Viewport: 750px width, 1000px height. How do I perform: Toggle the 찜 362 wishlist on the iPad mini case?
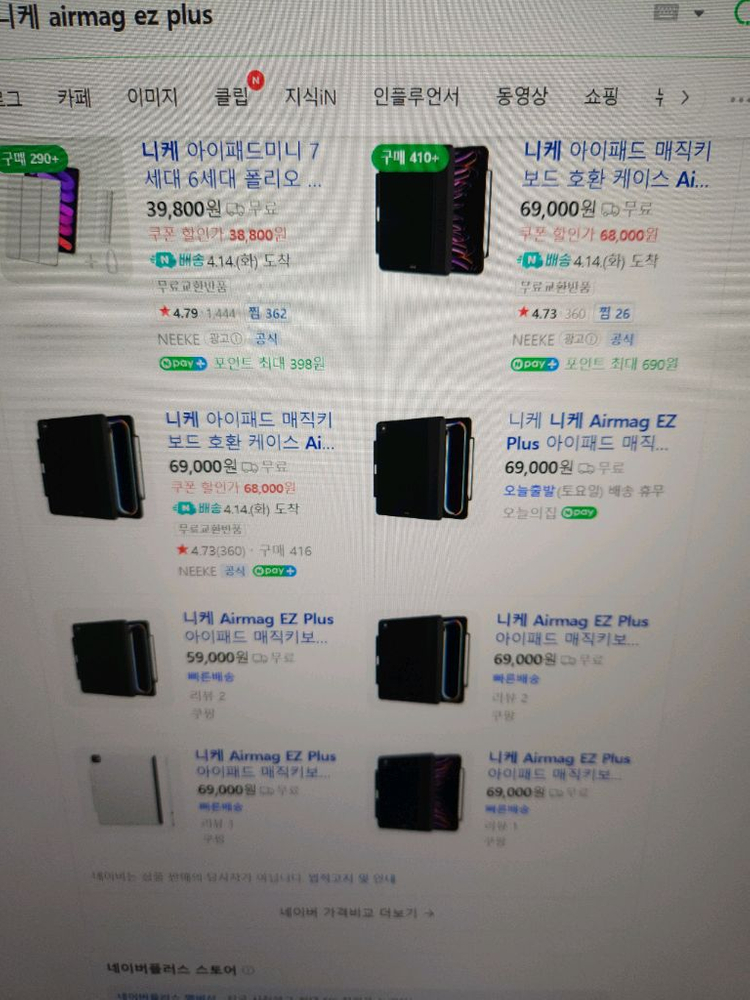pyautogui.click(x=265, y=313)
